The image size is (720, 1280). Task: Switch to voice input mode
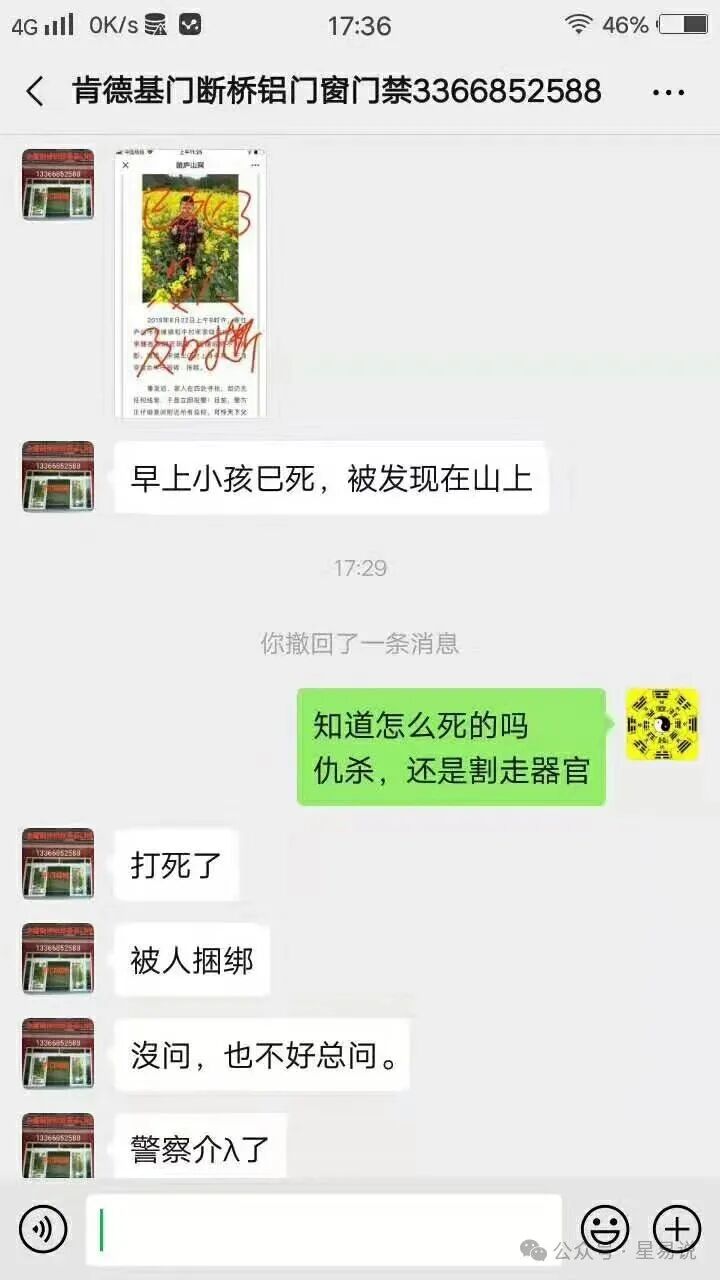pos(40,1228)
